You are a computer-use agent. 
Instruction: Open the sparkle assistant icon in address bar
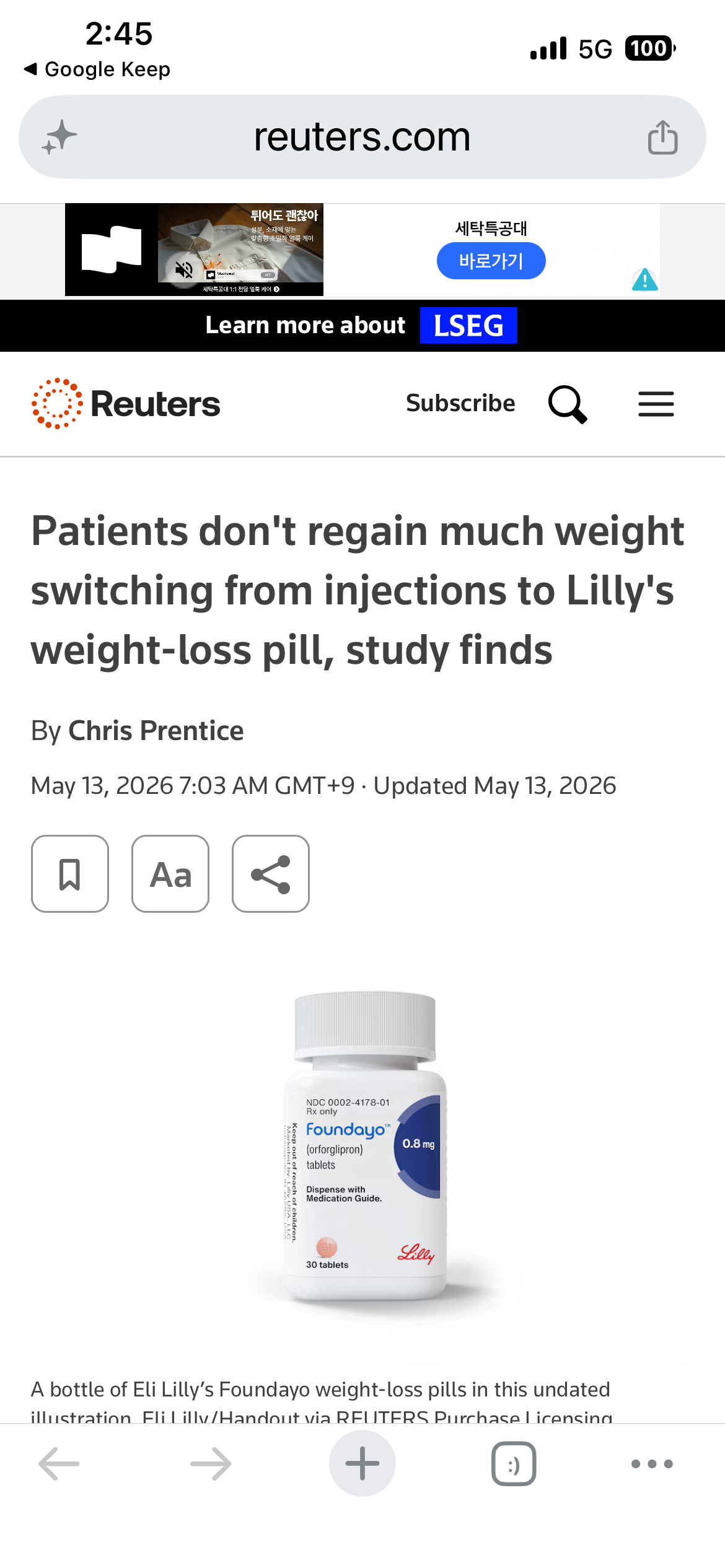pos(59,137)
